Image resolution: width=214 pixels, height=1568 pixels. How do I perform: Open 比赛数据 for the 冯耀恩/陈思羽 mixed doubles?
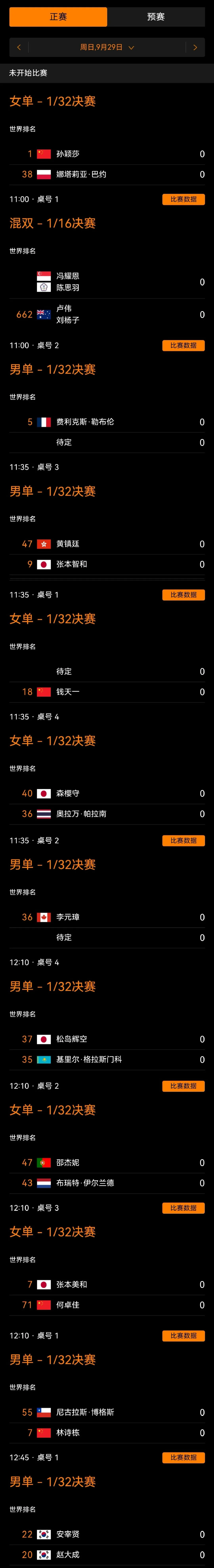(x=183, y=345)
